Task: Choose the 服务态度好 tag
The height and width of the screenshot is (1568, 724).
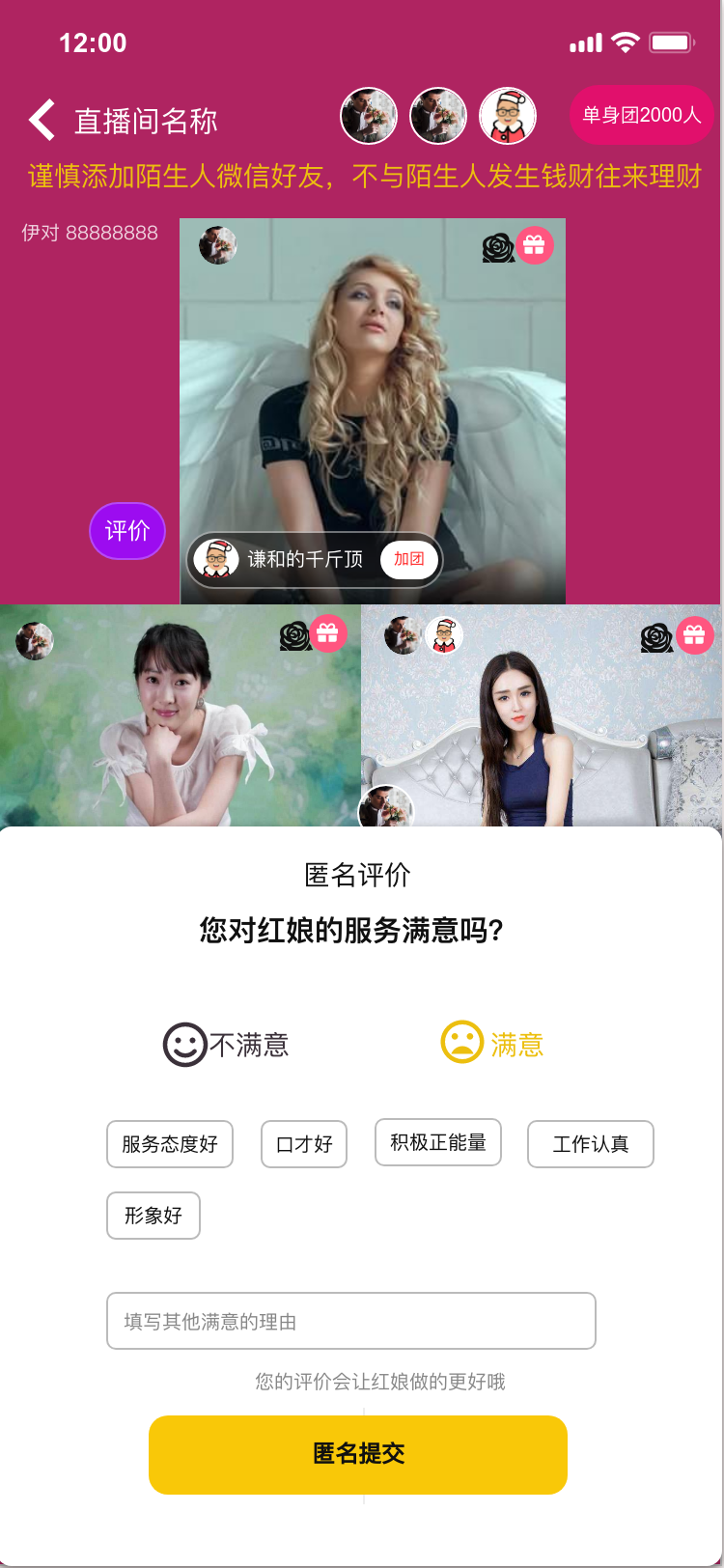Action: [x=170, y=1144]
